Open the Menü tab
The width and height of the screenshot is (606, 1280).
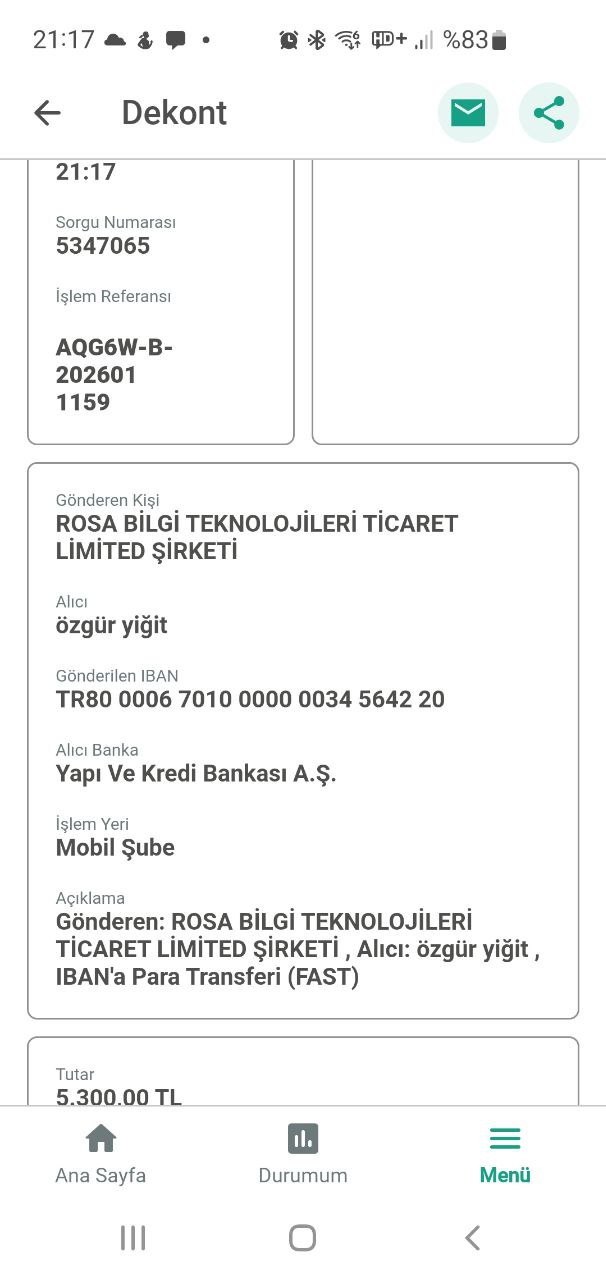point(505,1155)
